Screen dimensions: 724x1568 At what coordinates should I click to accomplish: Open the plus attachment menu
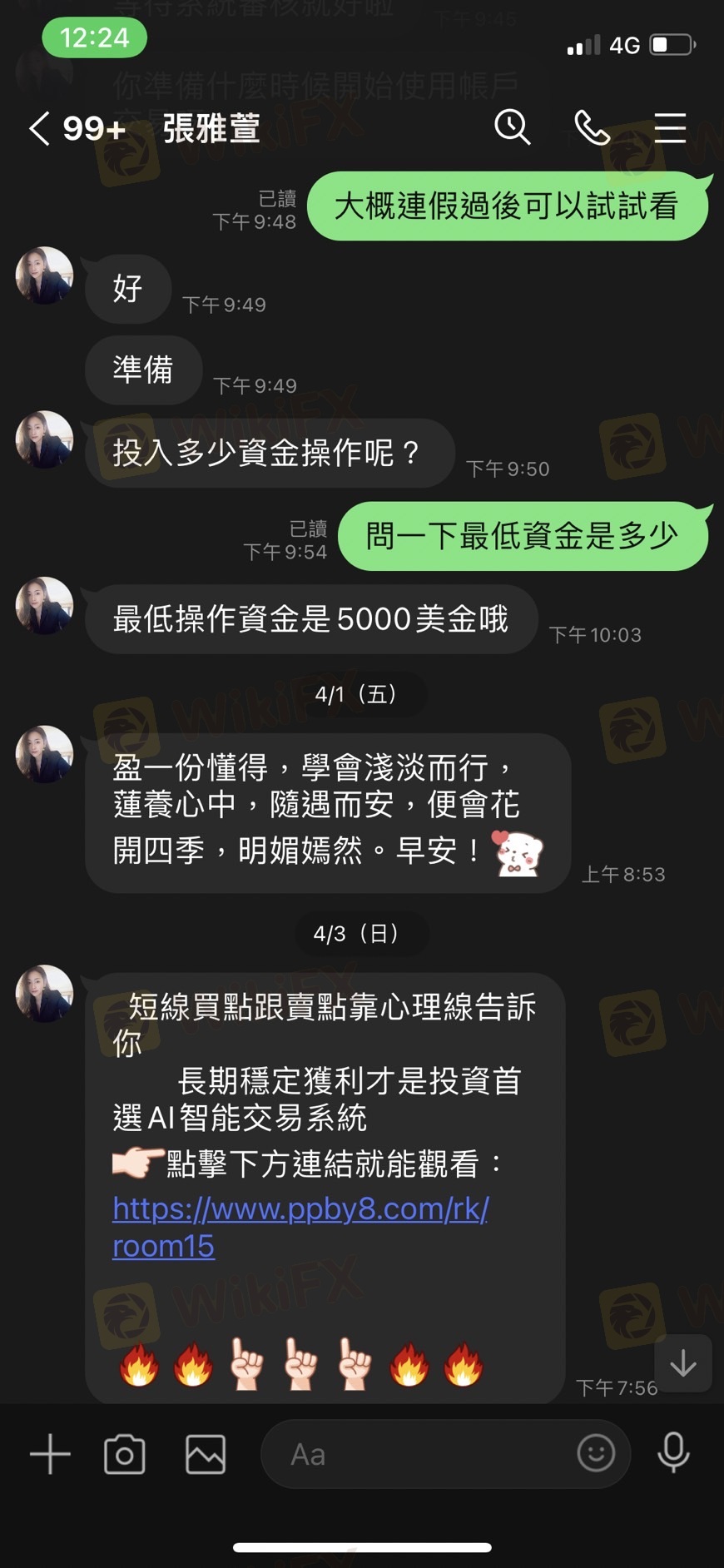50,1454
